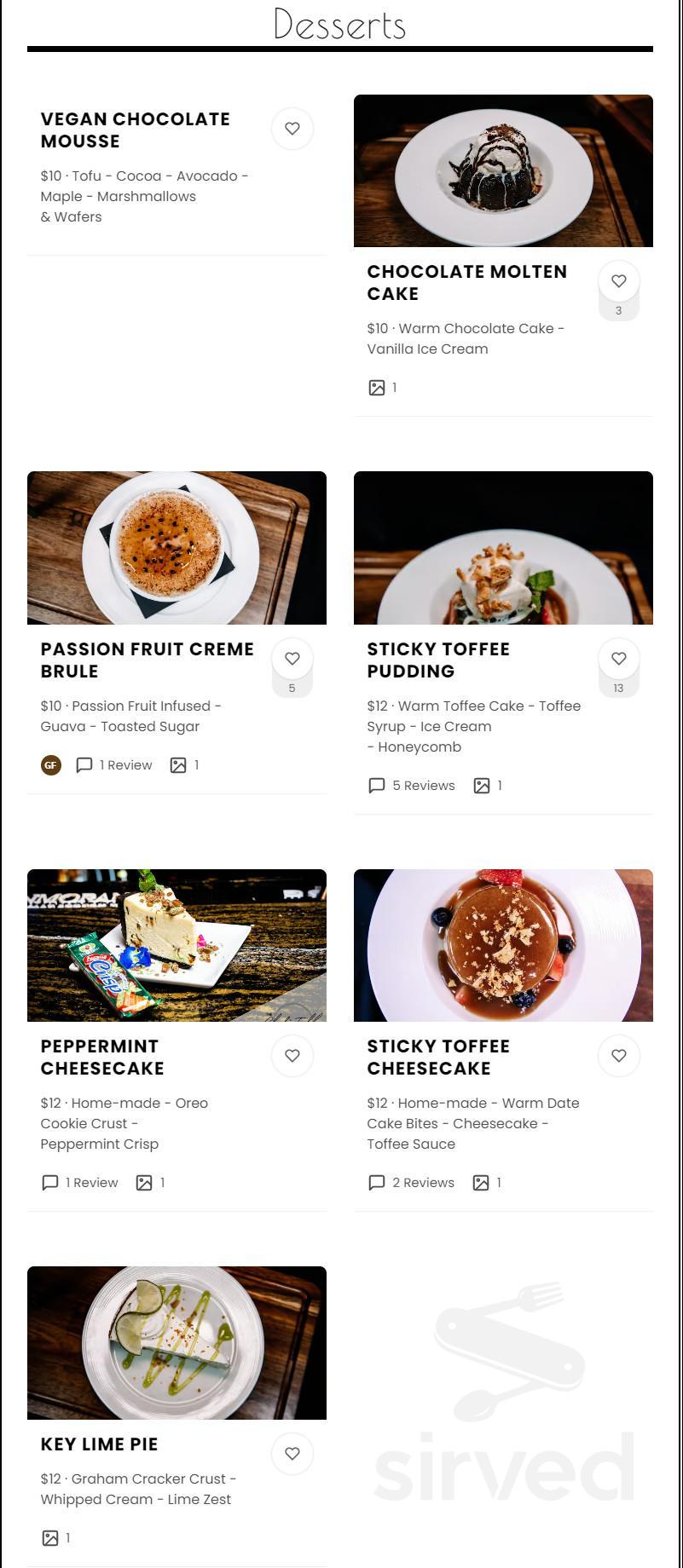Click the review speech bubble for Sticky Toffee Pudding
Image resolution: width=683 pixels, height=1568 pixels.
[x=377, y=786]
